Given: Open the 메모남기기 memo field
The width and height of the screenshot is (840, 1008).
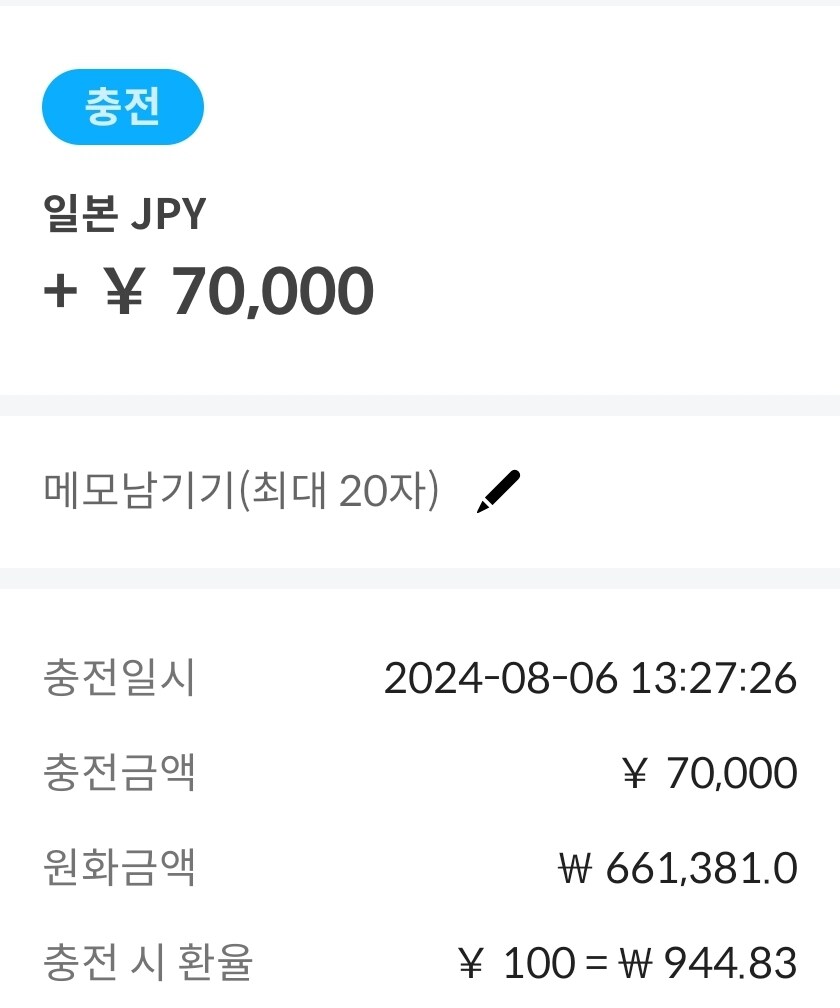Looking at the screenshot, I should (241, 491).
